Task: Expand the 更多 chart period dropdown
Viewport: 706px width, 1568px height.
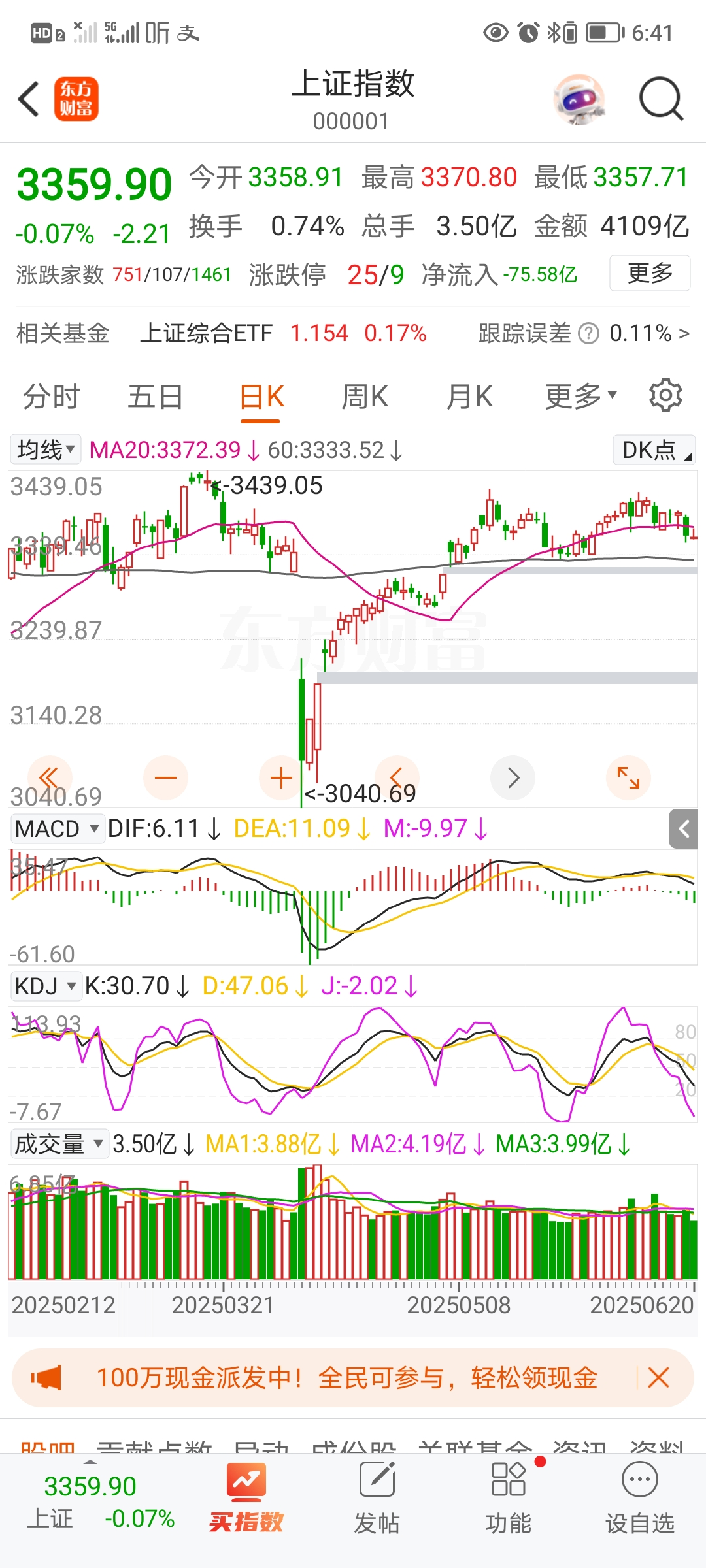Action: tap(580, 395)
